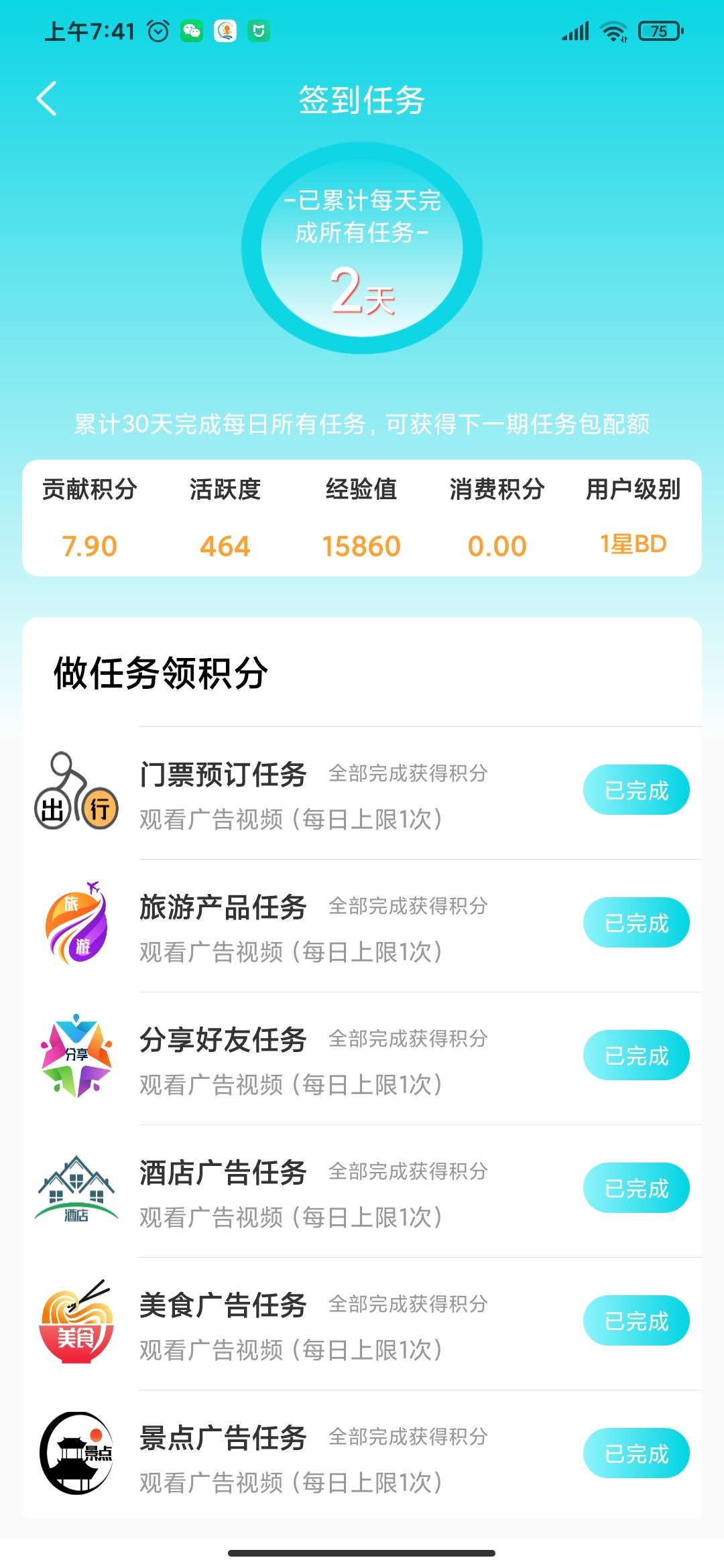Tap 已完成 button for 门票预订任务
This screenshot has height=1568, width=724.
pos(636,790)
